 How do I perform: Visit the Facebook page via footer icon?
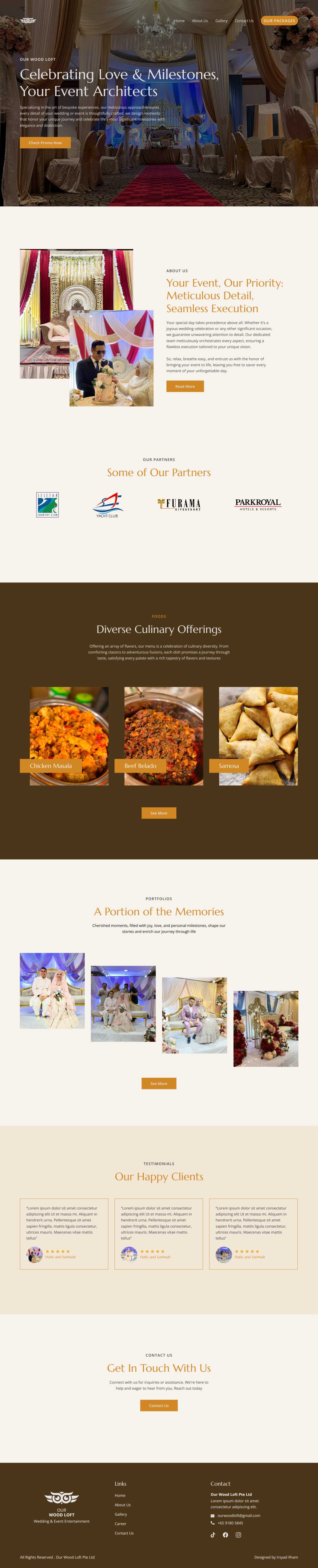226,1535
